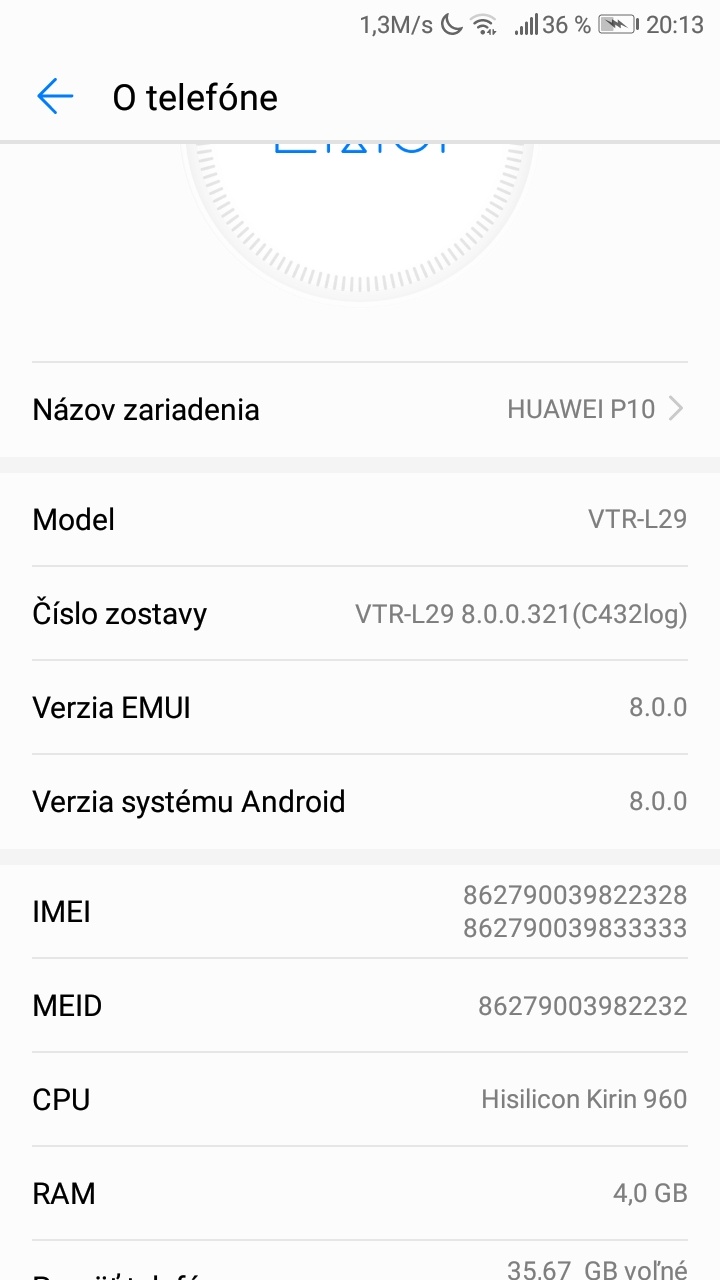Tap the Číslo zostavy row
Screen dimensions: 720x1280
(360, 613)
